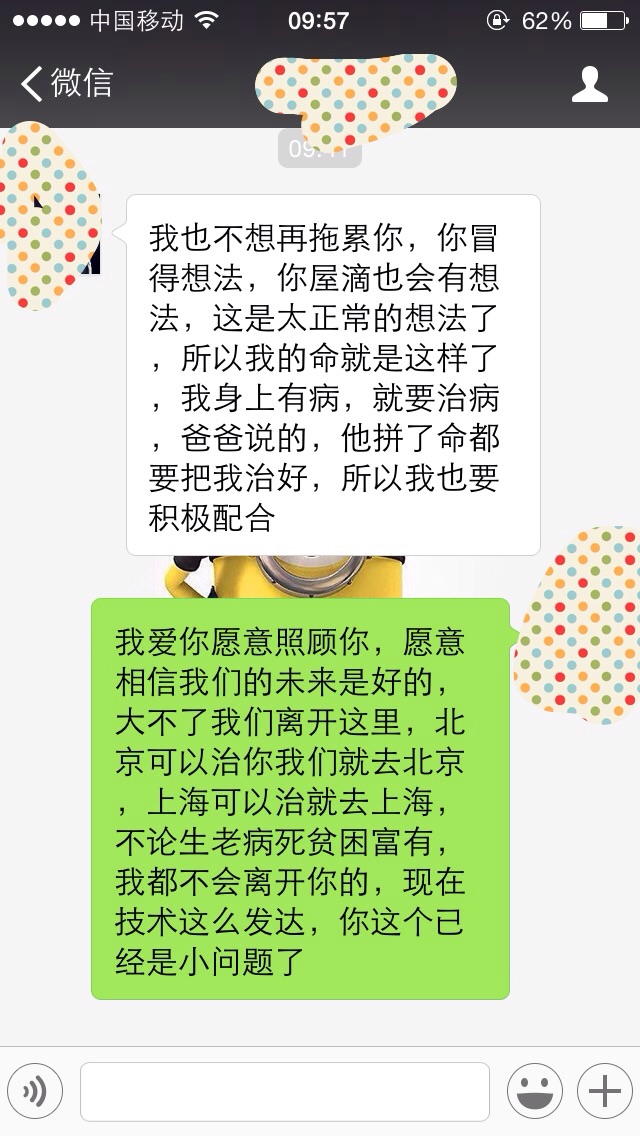Open the chat details profile icon
This screenshot has width=640, height=1136.
point(589,84)
